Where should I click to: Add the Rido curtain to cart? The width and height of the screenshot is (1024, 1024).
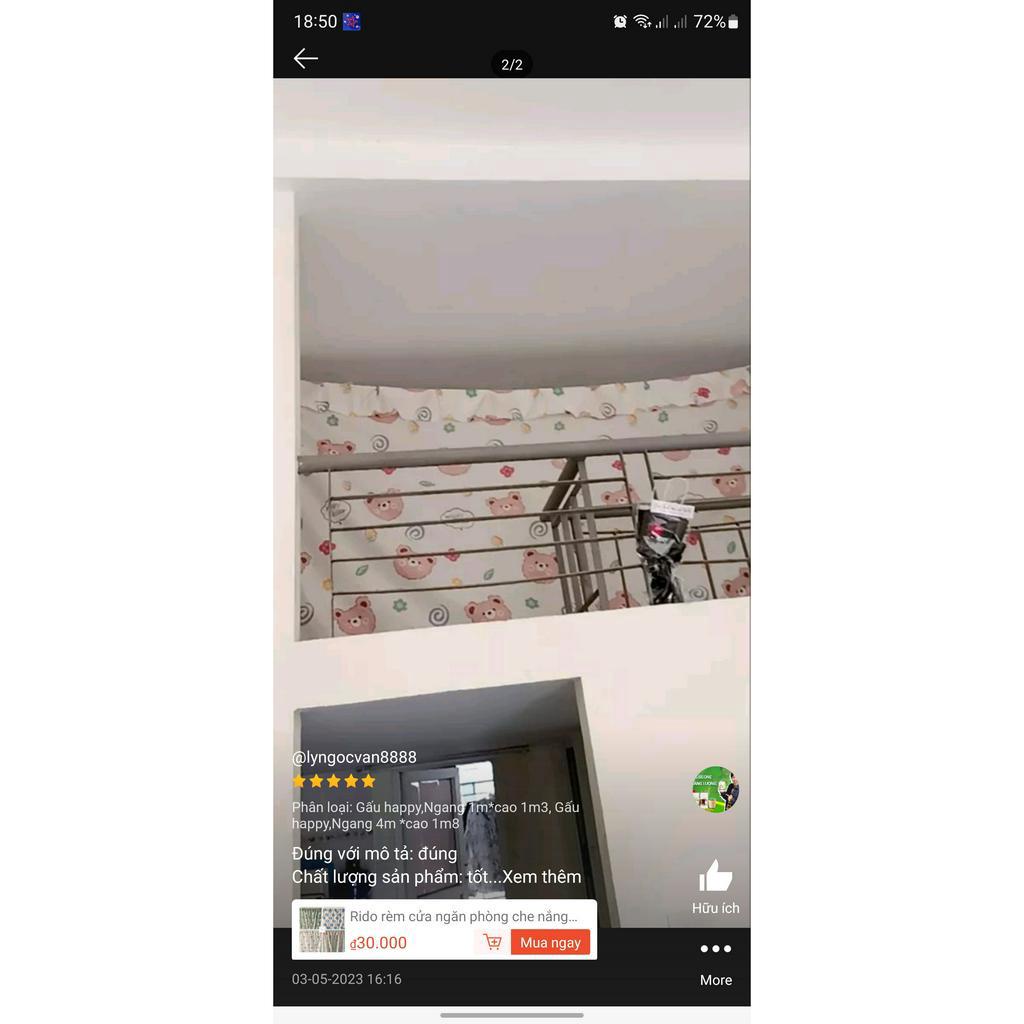pyautogui.click(x=492, y=942)
